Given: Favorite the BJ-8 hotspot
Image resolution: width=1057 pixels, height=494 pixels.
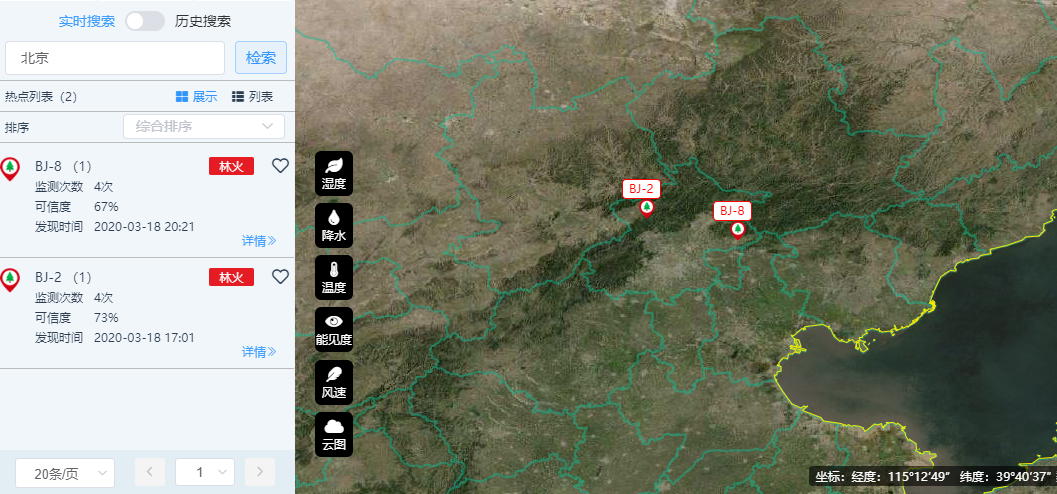Looking at the screenshot, I should pos(280,166).
